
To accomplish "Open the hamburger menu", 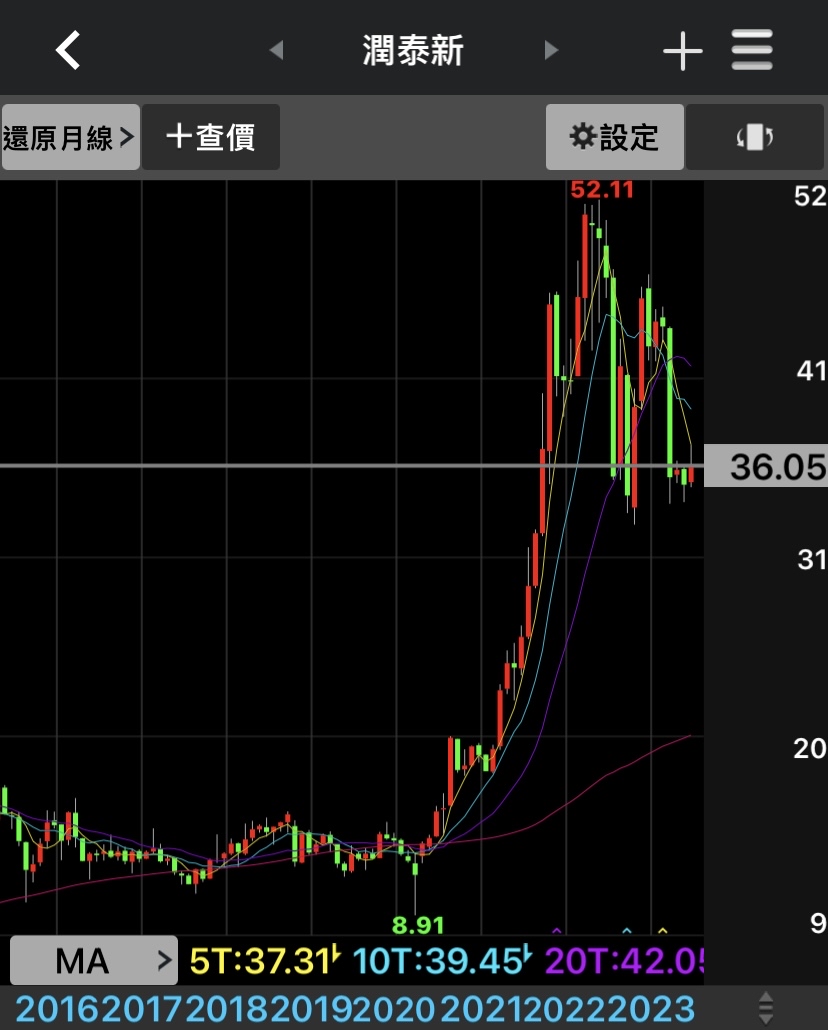I will tap(752, 49).
